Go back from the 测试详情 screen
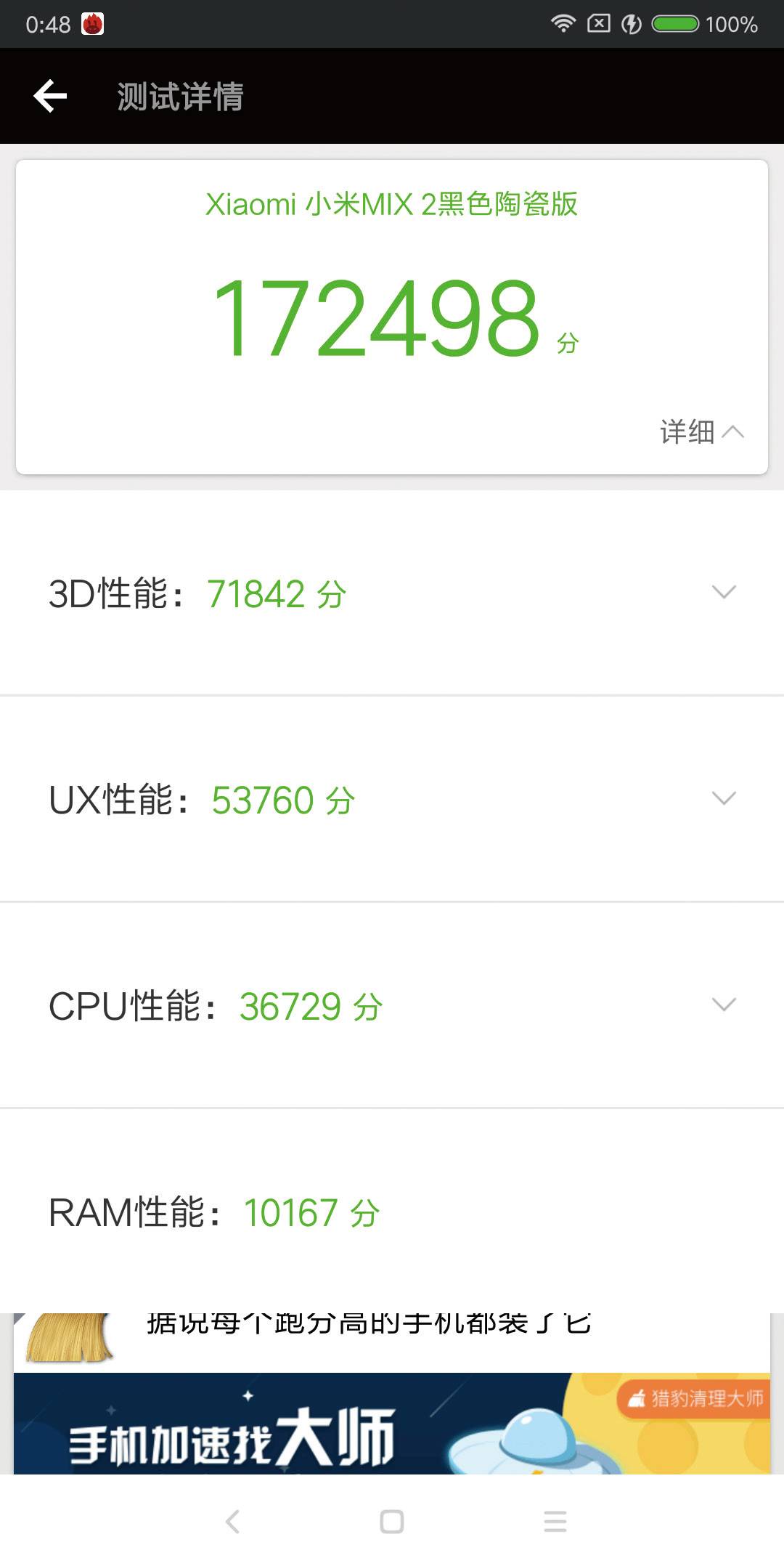Screen dimensions: 784x1566 [x=50, y=97]
